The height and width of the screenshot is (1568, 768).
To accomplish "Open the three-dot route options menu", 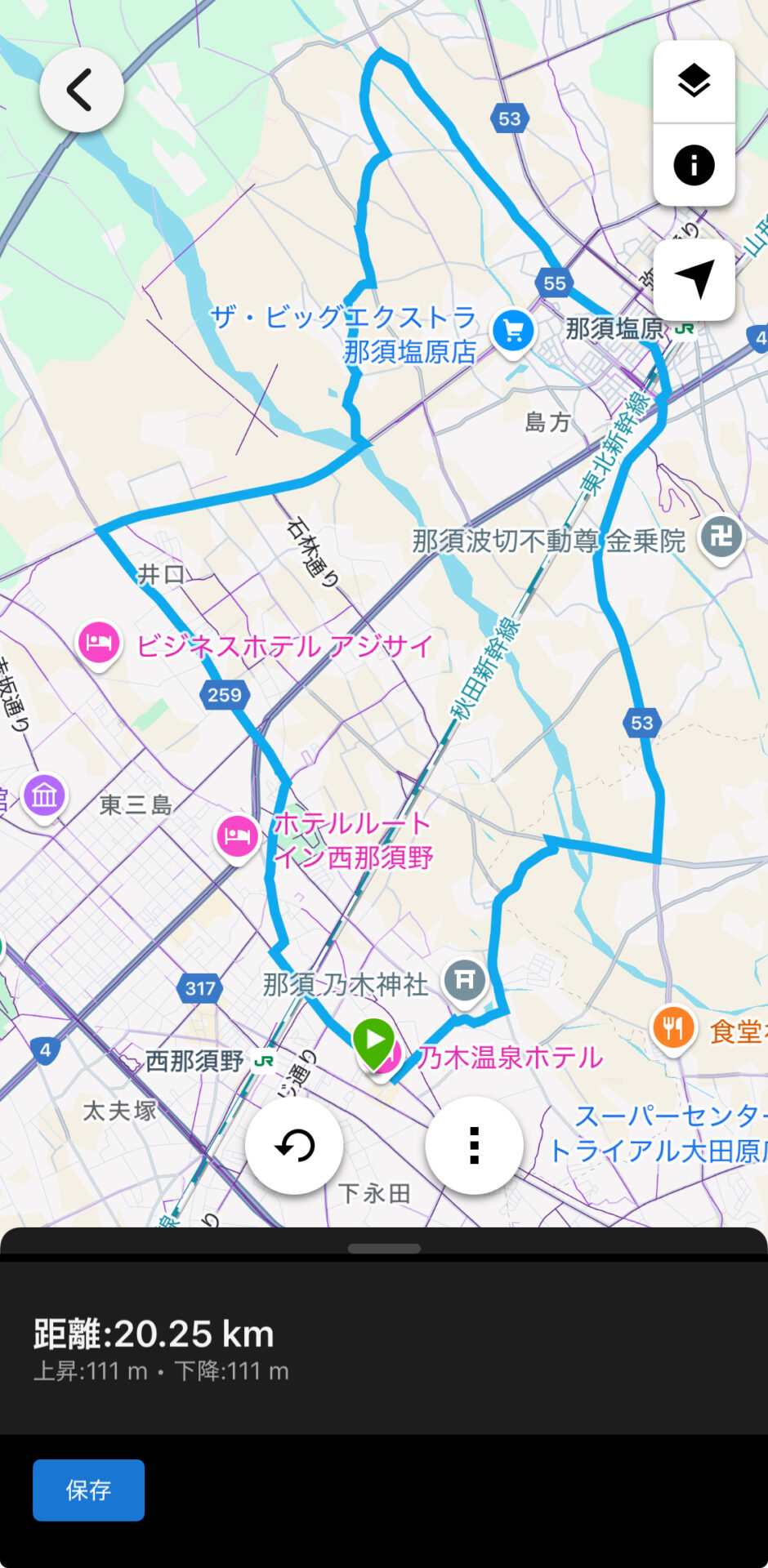I will [x=474, y=1145].
